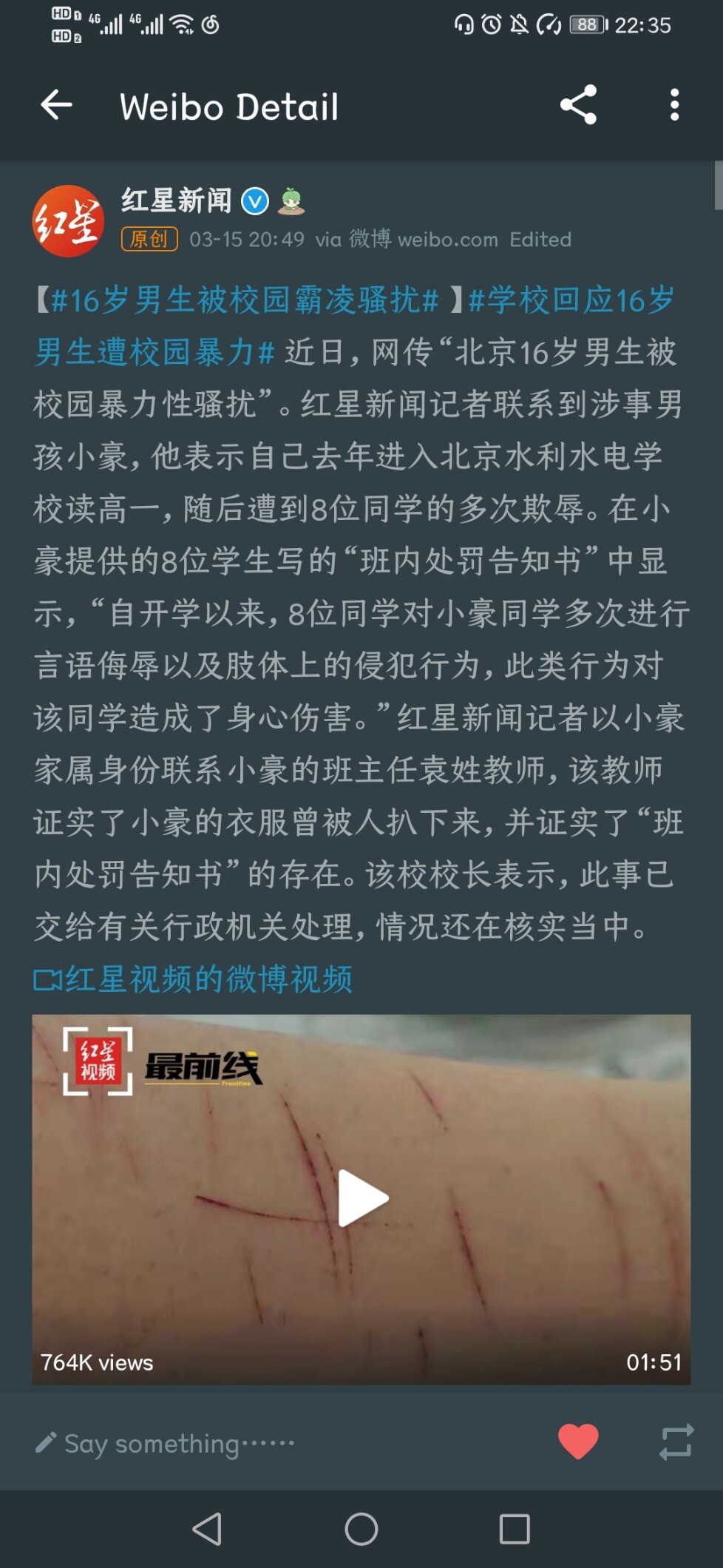Viewport: 723px width, 1568px height.
Task: Play the 01:51 video
Action: click(x=361, y=1198)
